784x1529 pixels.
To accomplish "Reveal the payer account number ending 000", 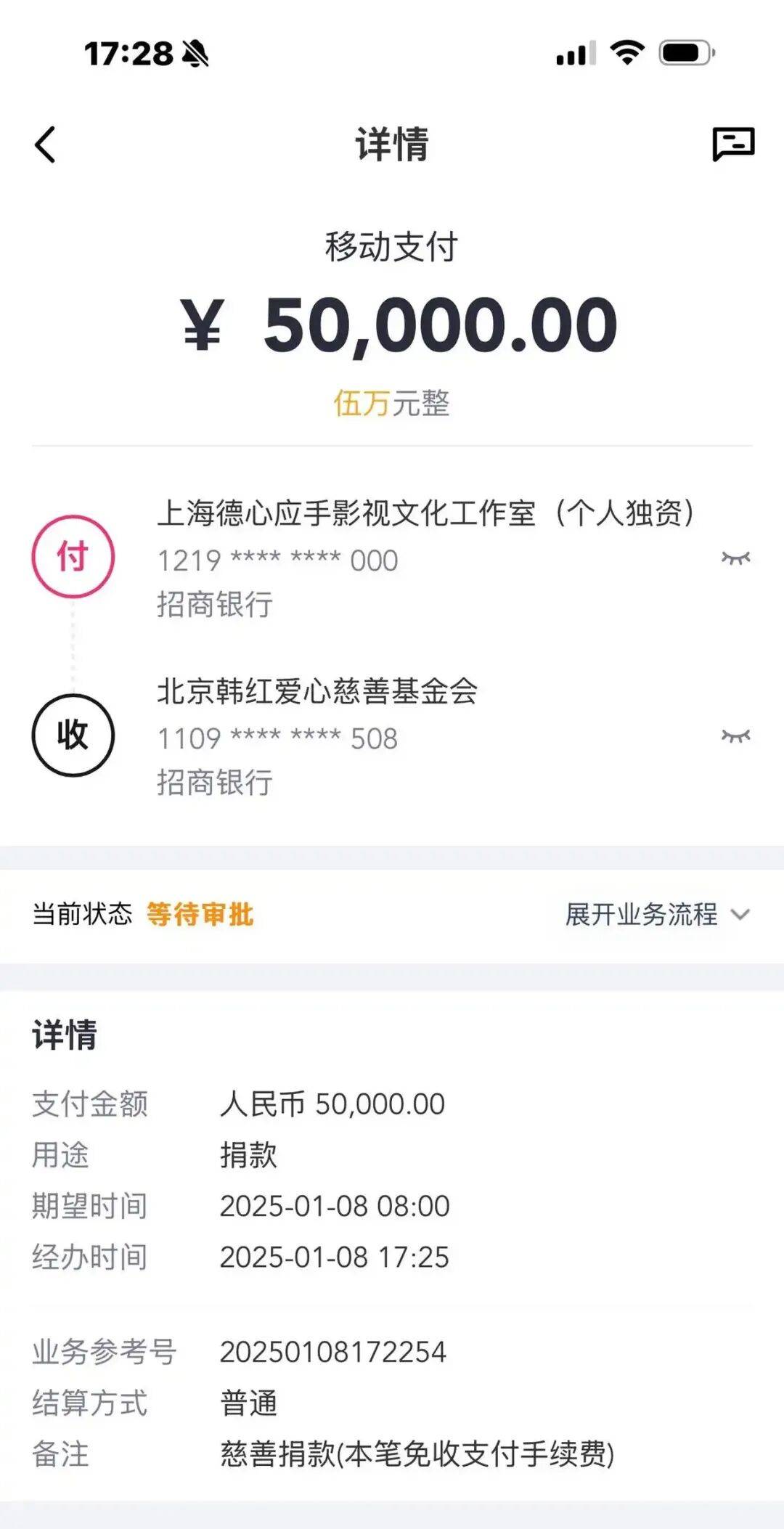I will tap(735, 558).
